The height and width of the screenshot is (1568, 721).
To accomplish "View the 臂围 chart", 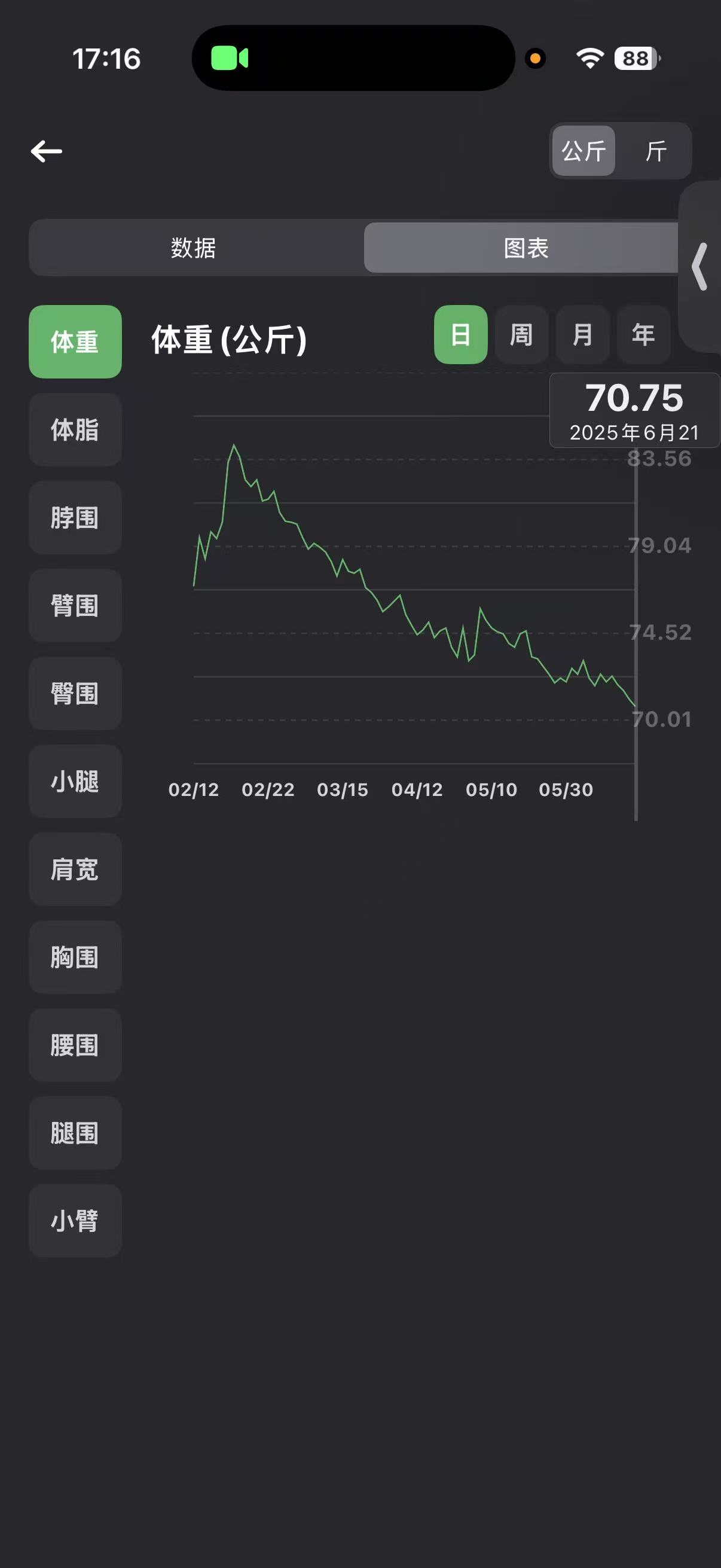I will (75, 606).
